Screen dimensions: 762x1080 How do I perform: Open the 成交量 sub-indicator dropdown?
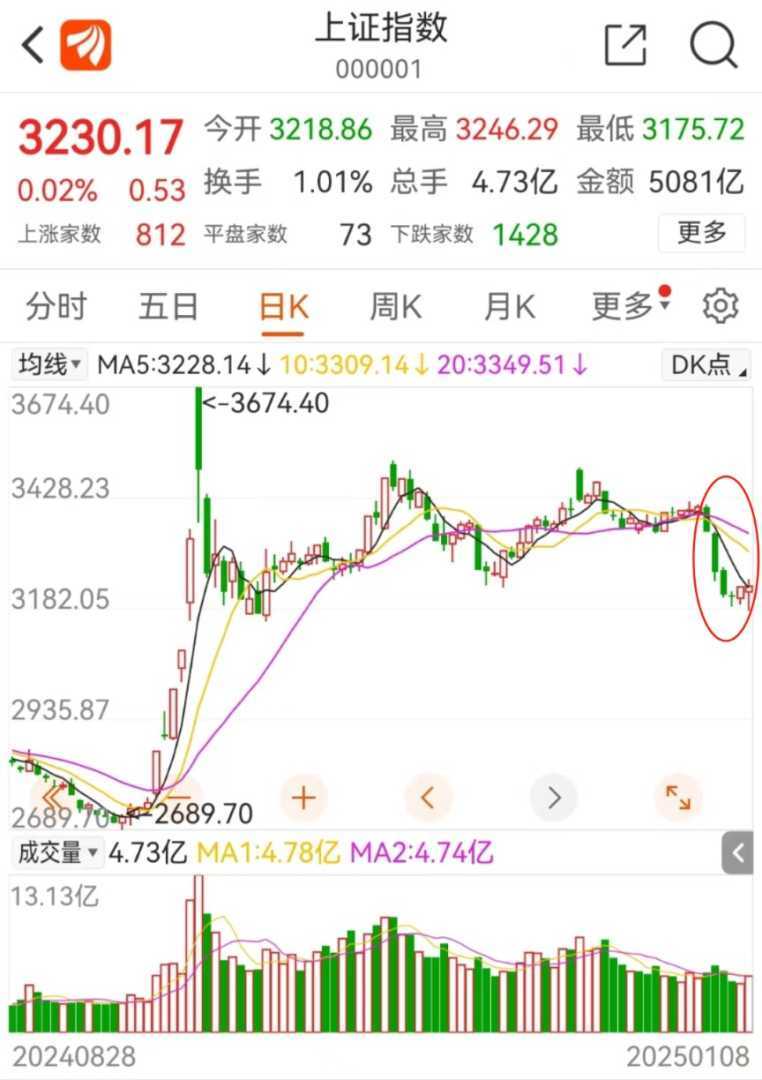click(56, 853)
